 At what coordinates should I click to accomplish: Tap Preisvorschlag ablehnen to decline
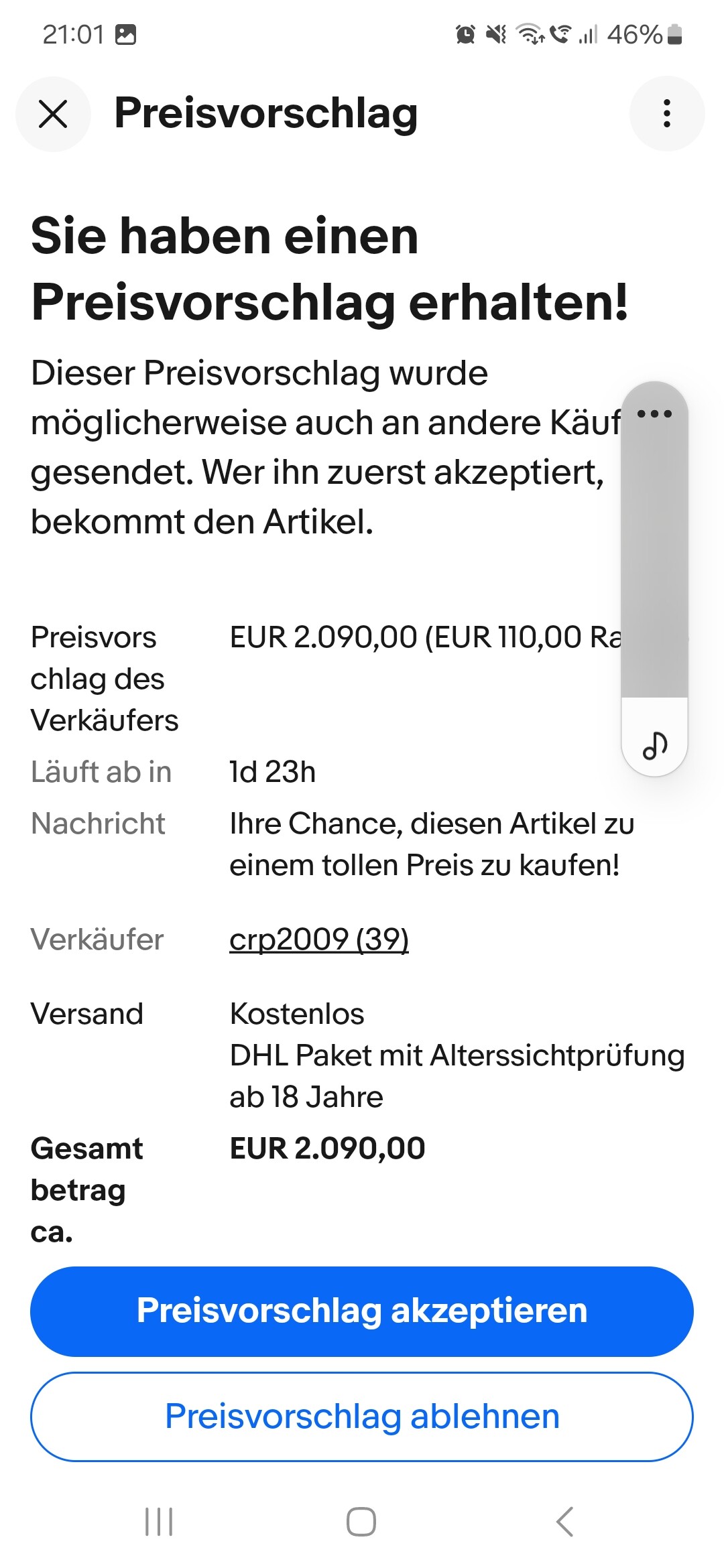[x=362, y=1417]
